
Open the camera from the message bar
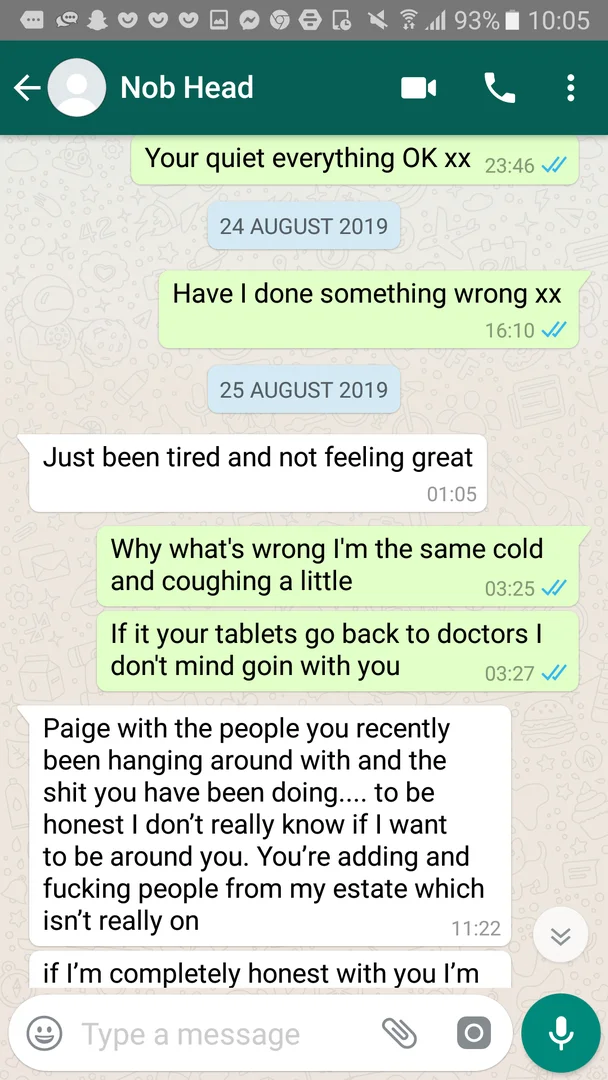474,1033
